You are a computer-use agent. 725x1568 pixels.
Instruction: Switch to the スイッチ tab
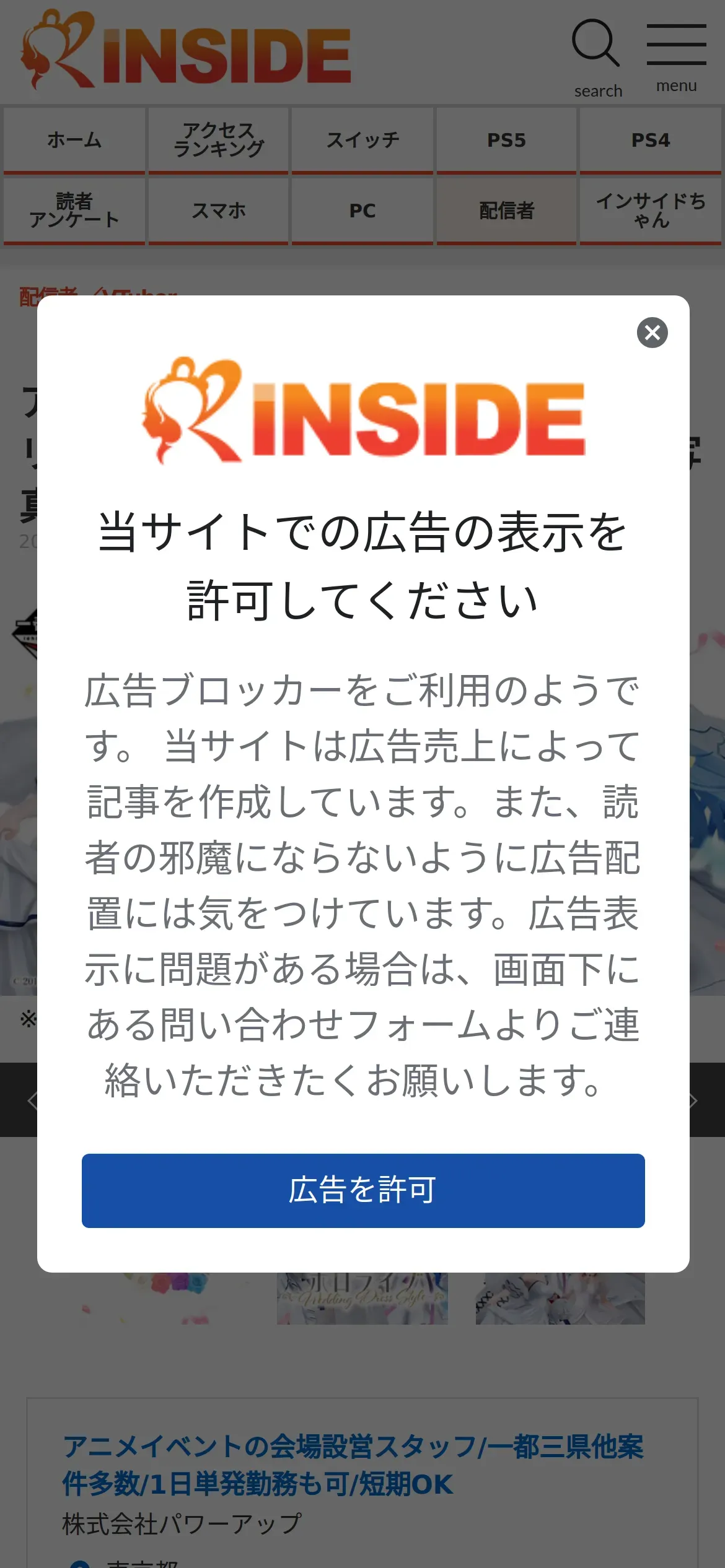[362, 141]
